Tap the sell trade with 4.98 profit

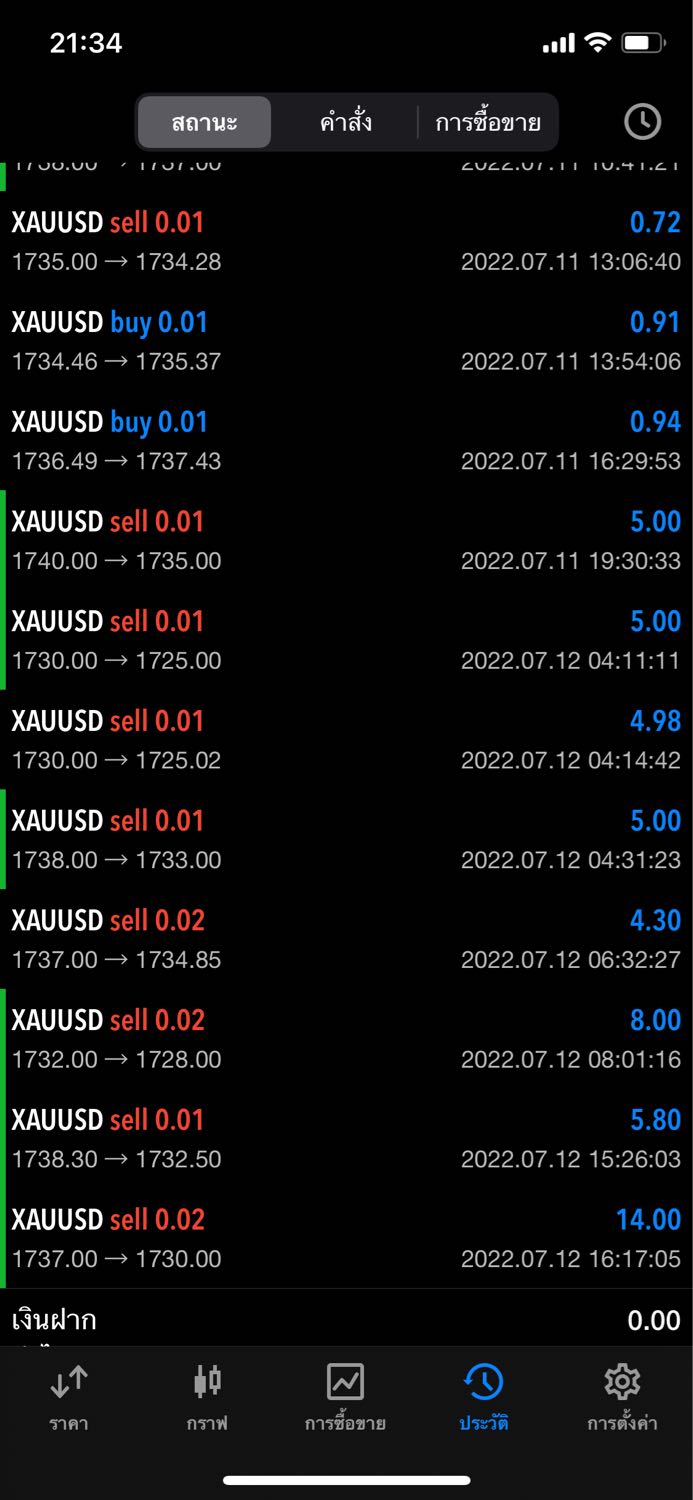[346, 740]
